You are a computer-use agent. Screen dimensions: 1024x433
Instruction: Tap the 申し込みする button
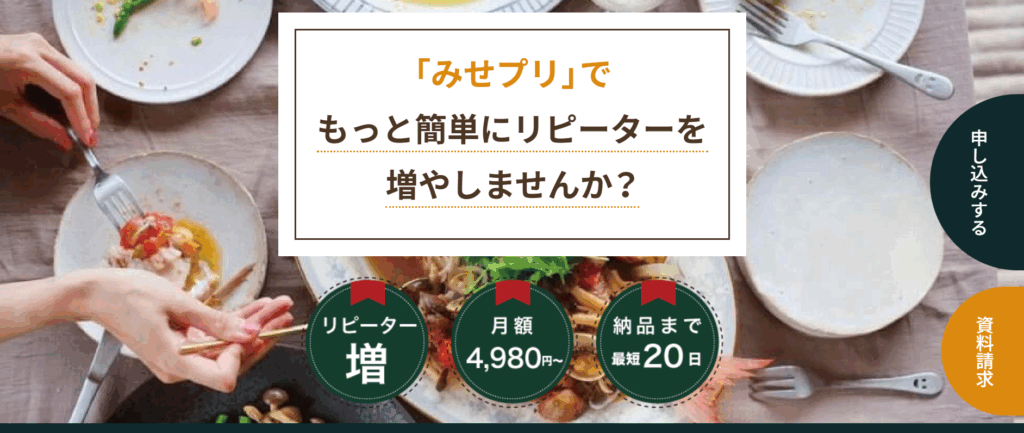coord(980,183)
